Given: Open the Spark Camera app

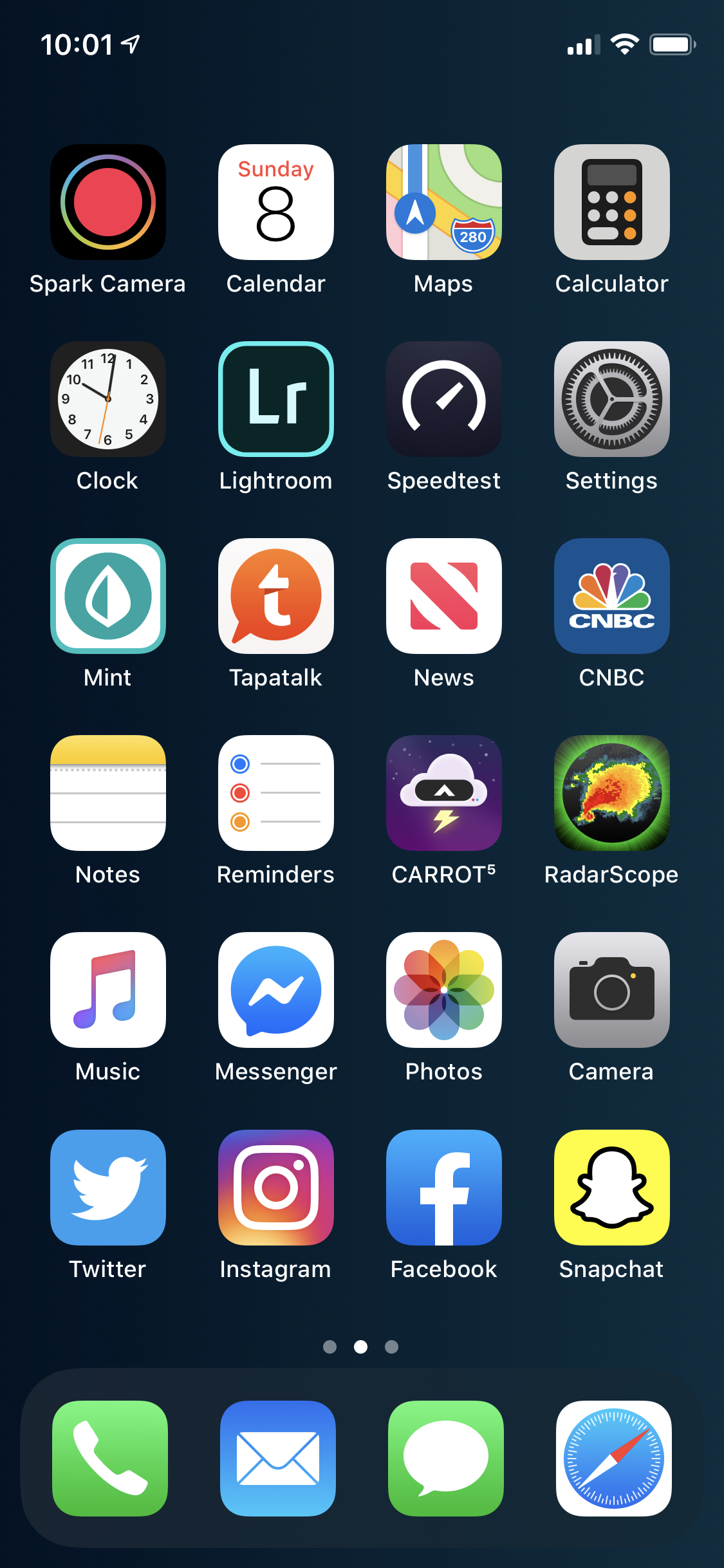Looking at the screenshot, I should (x=108, y=202).
